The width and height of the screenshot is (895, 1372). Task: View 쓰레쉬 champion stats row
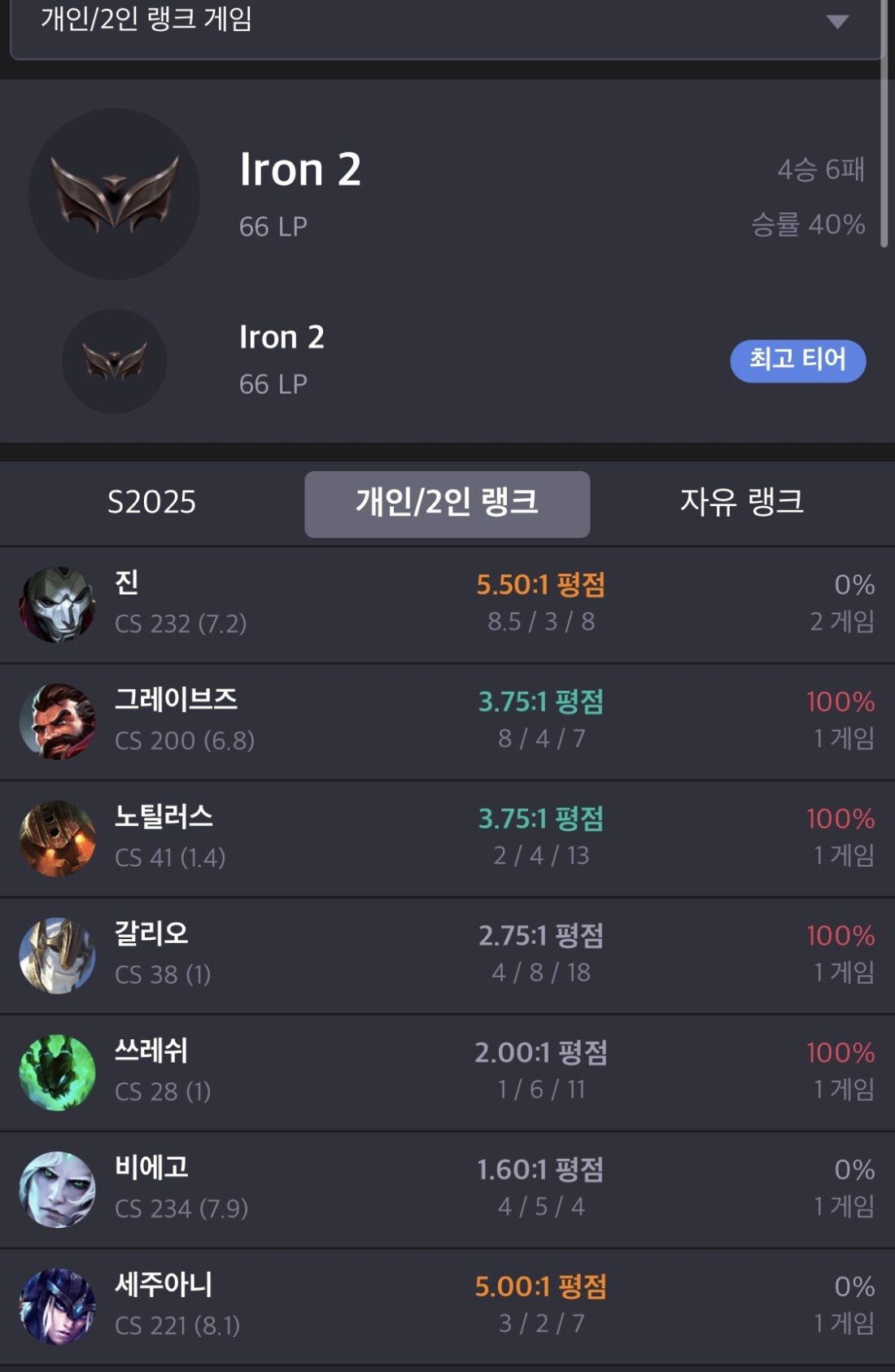(x=447, y=1072)
